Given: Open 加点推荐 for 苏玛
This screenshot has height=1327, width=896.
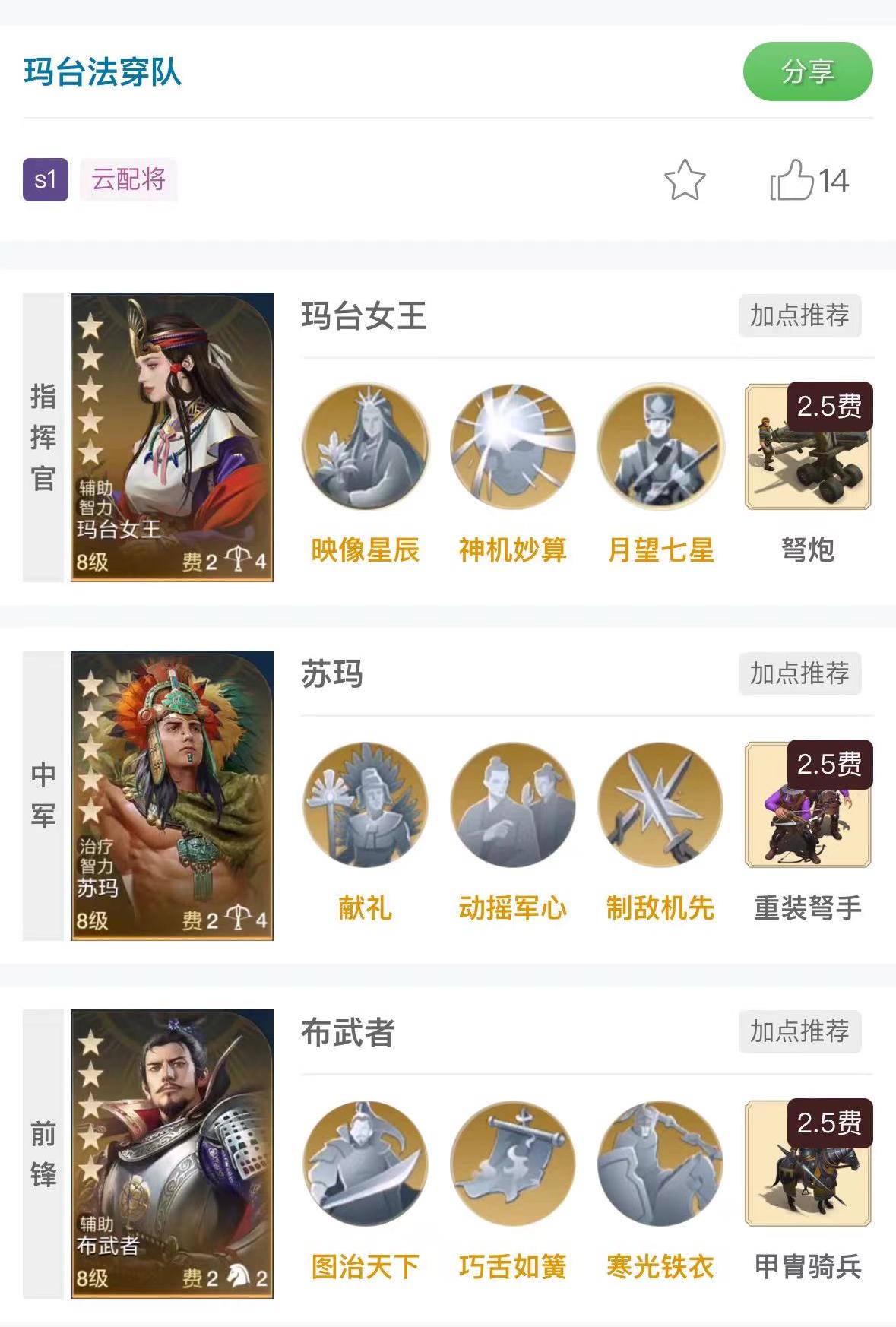Looking at the screenshot, I should (799, 673).
